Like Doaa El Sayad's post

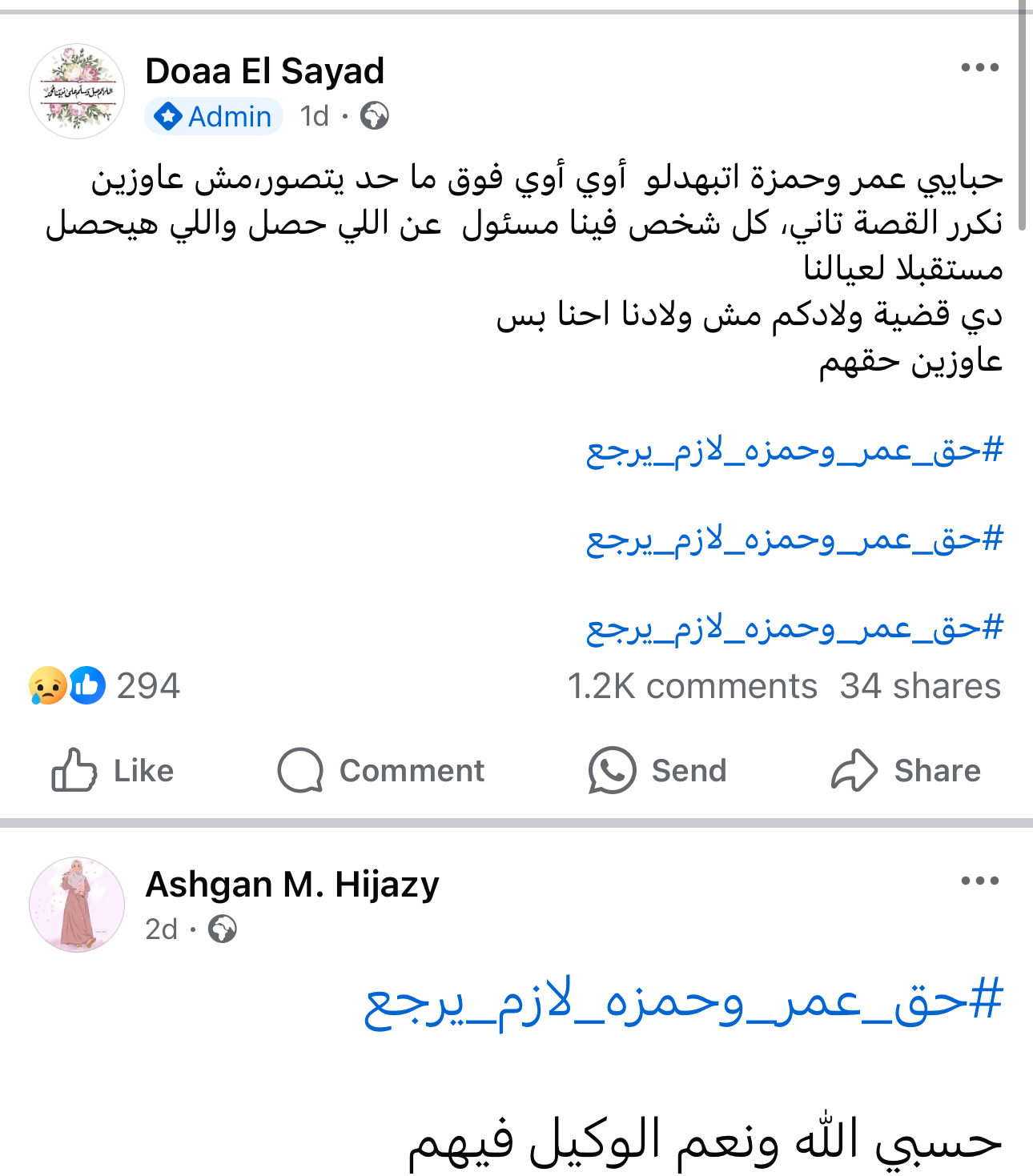point(112,770)
